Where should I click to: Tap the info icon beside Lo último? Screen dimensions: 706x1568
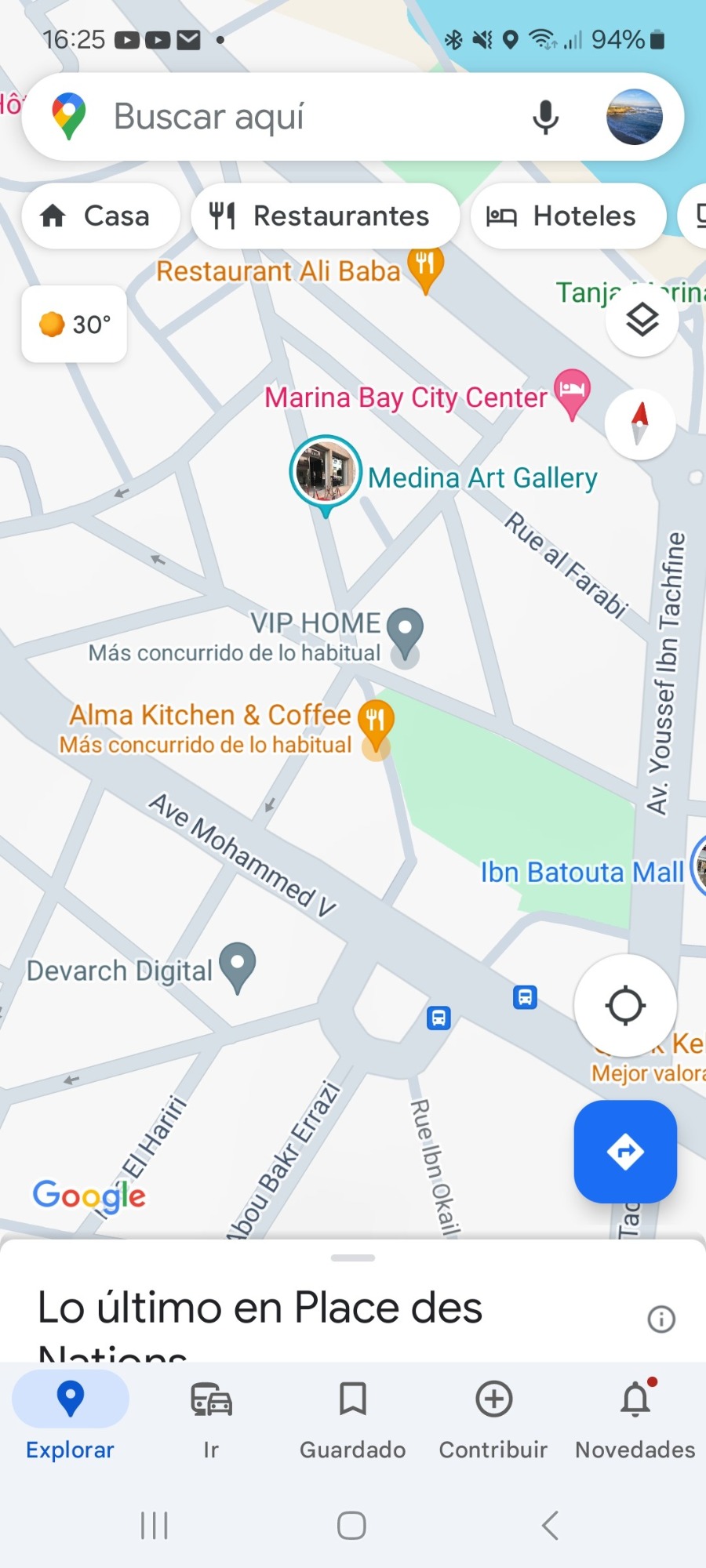[661, 1319]
